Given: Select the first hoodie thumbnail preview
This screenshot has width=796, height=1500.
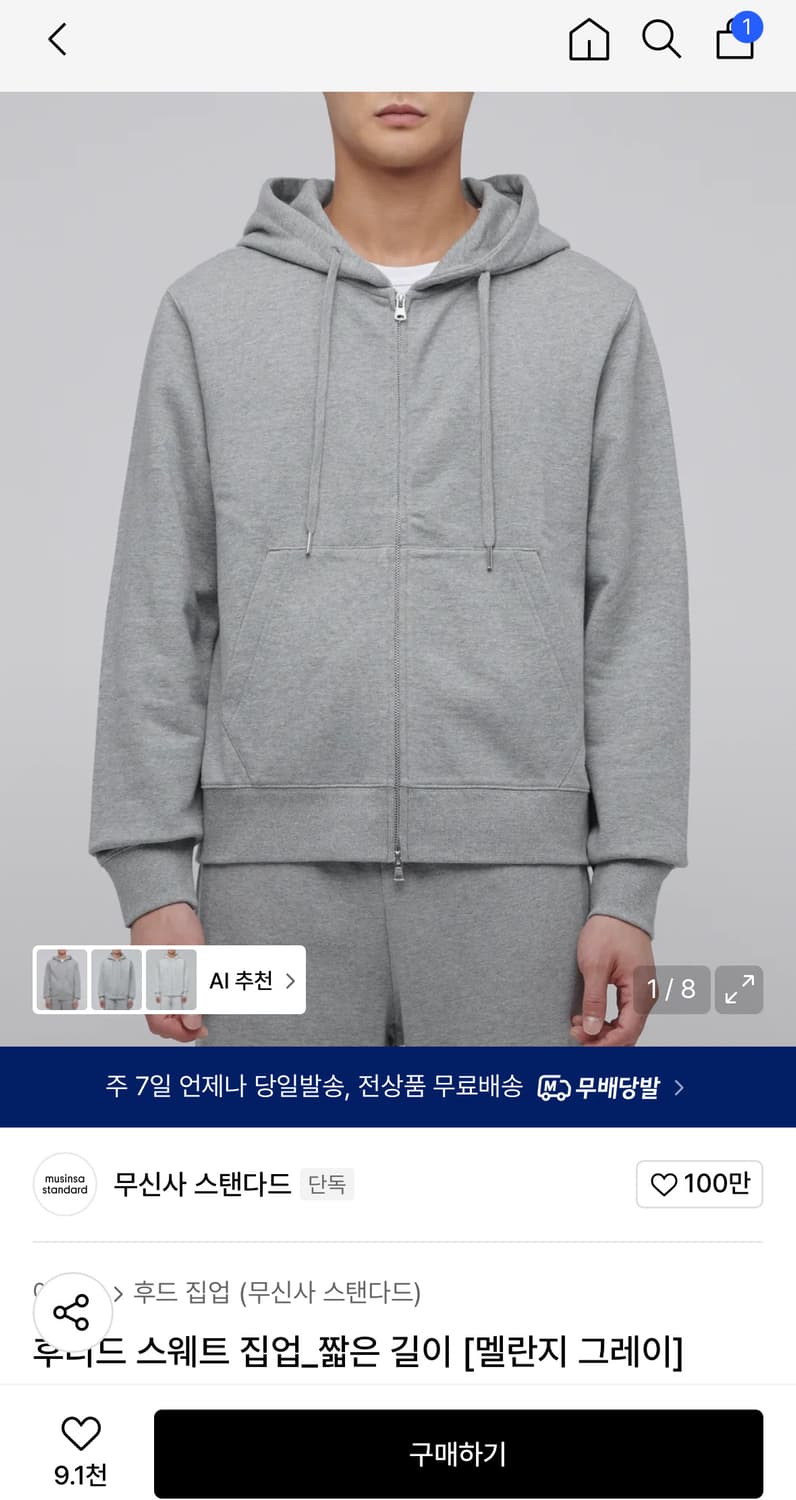Looking at the screenshot, I should point(62,980).
